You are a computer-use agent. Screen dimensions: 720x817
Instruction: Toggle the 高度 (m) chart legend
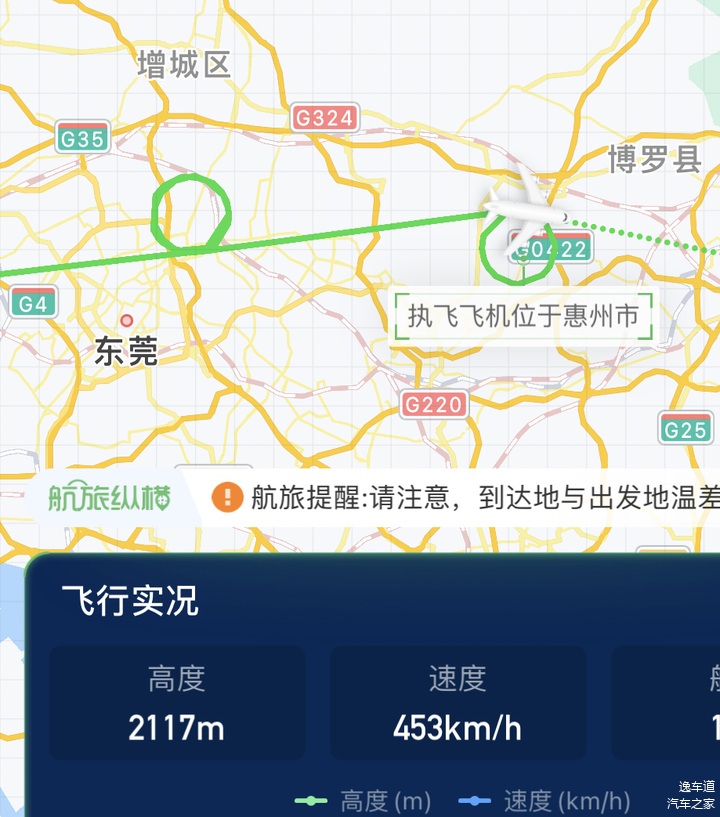[364, 801]
